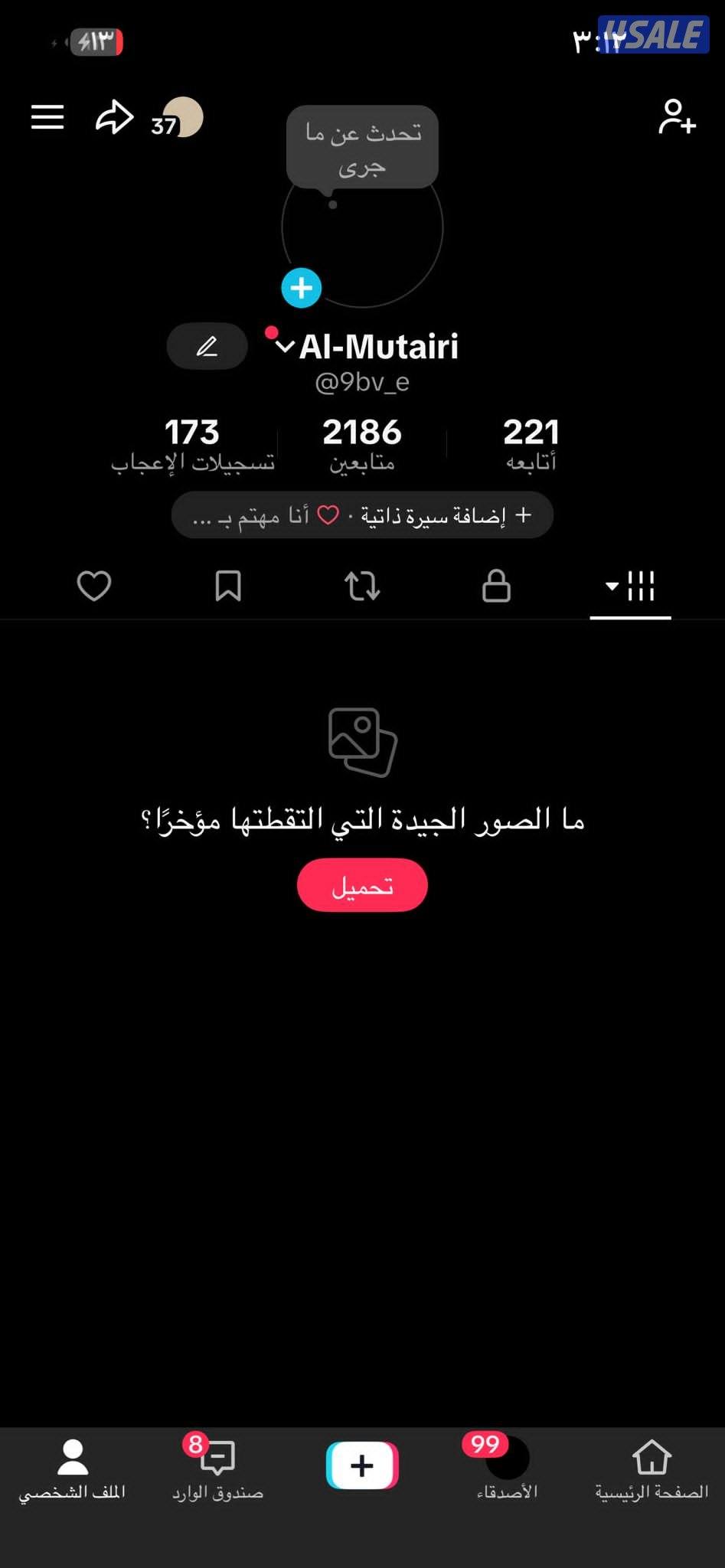Viewport: 725px width, 1568px height.
Task: Tap the upload button تحميل
Action: 362,885
